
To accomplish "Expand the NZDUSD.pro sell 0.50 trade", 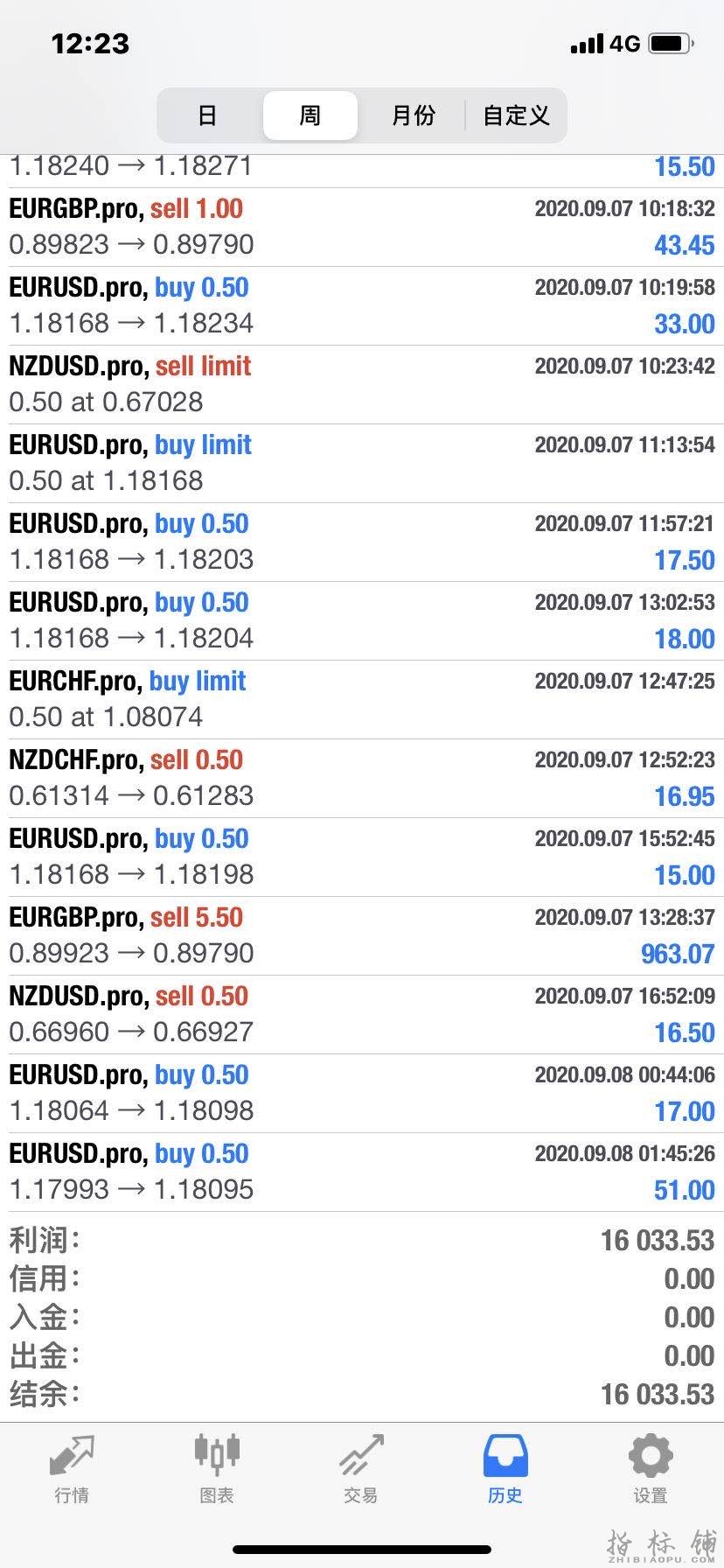I will click(x=362, y=1014).
